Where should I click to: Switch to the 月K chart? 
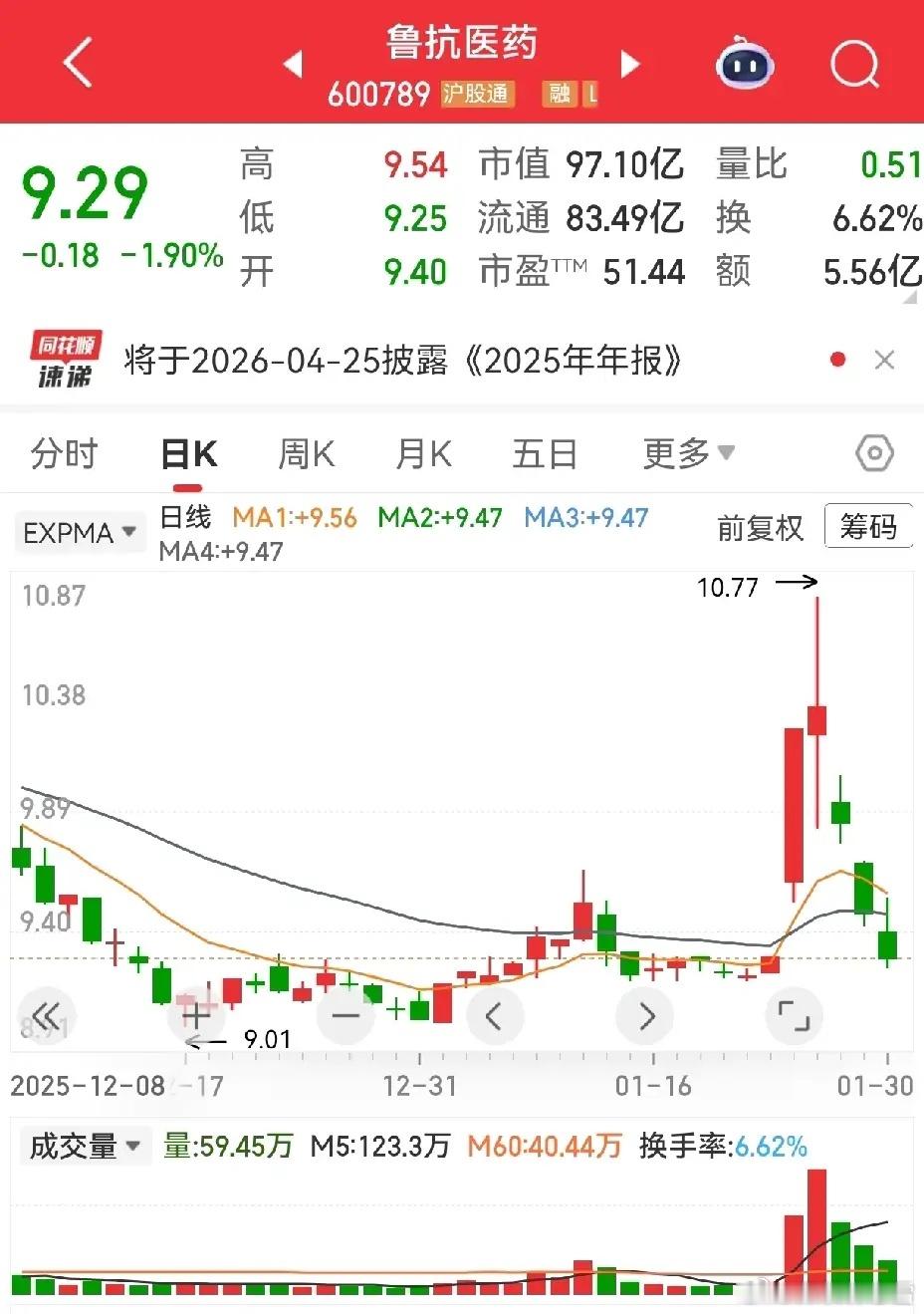pyautogui.click(x=423, y=454)
